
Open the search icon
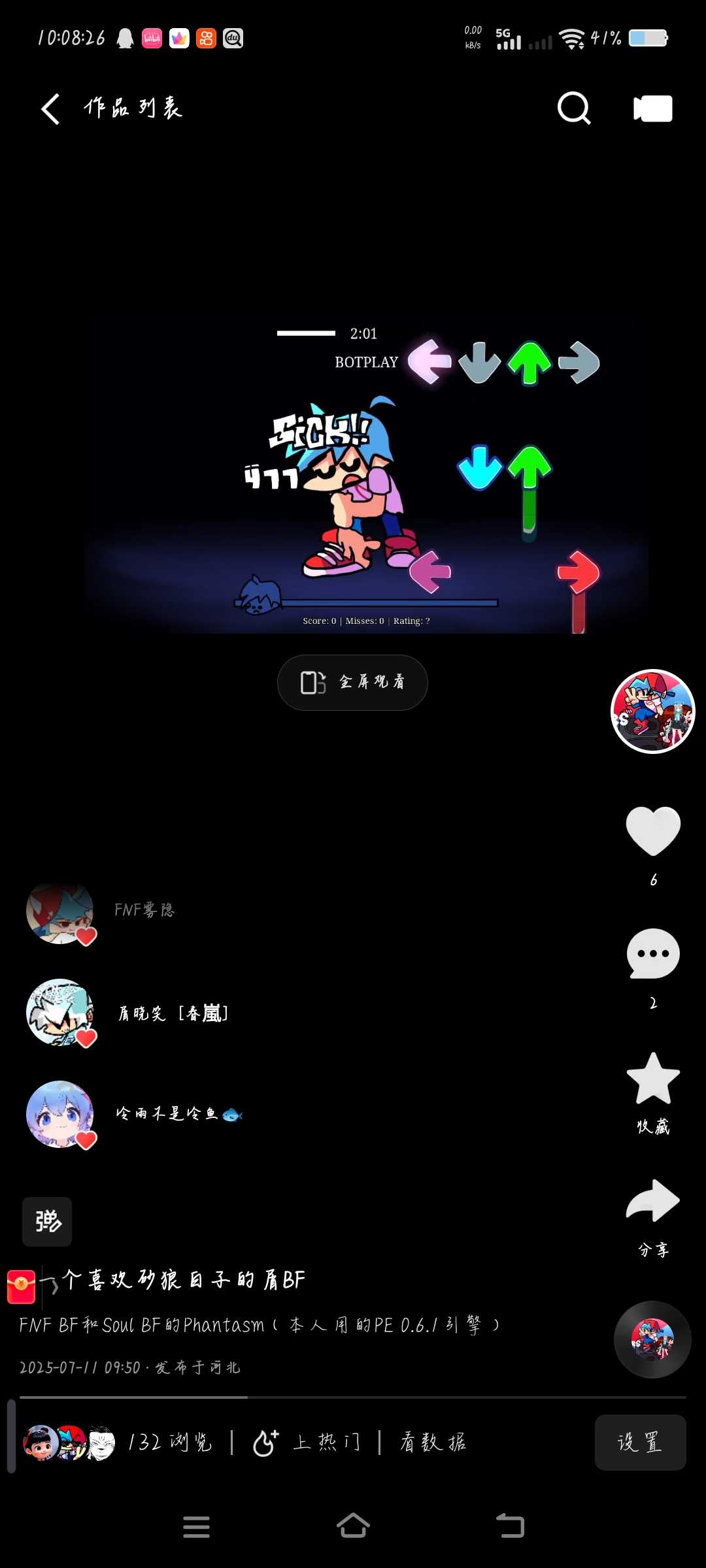click(x=573, y=108)
